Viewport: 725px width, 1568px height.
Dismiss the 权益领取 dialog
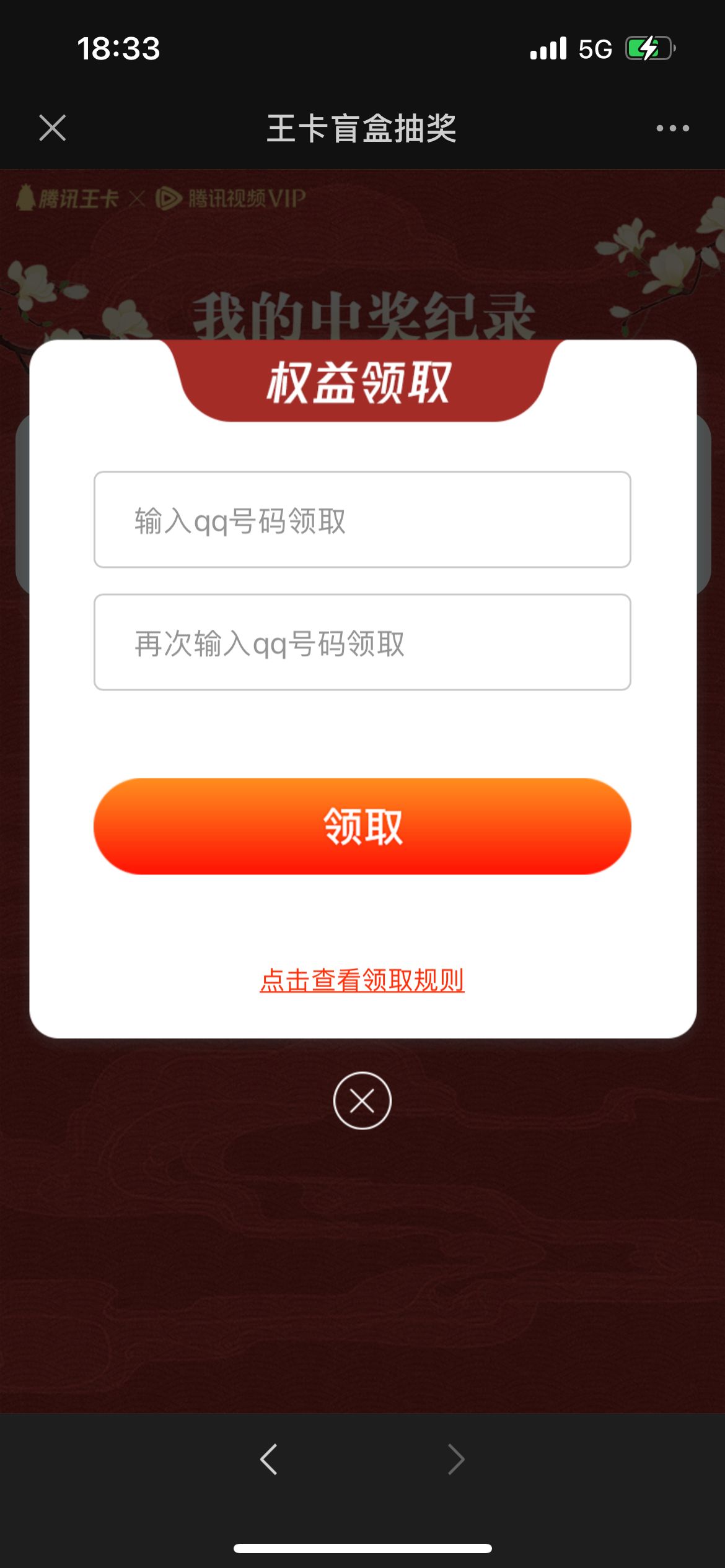(x=362, y=1100)
